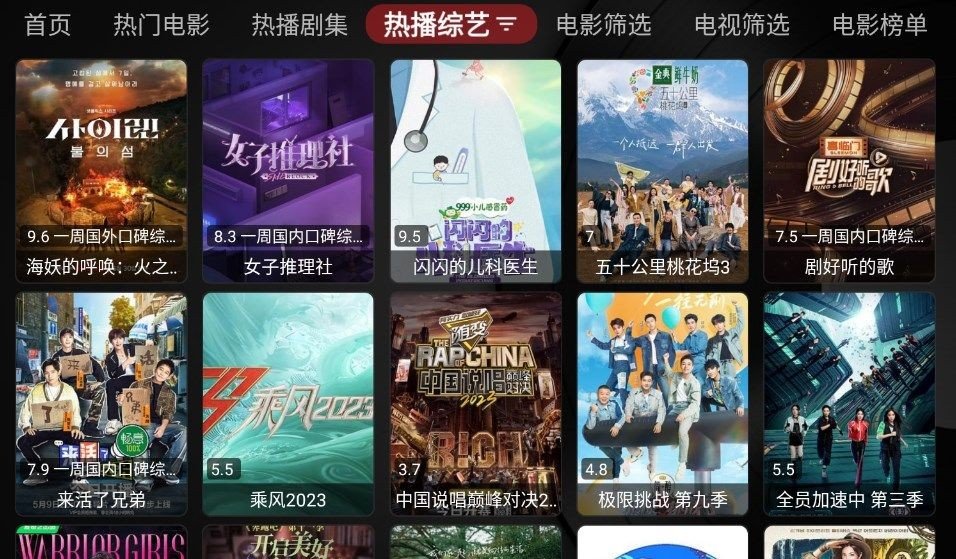The height and width of the screenshot is (559, 956).
Task: View details for 闪闪的儿科医生
Action: tap(475, 170)
